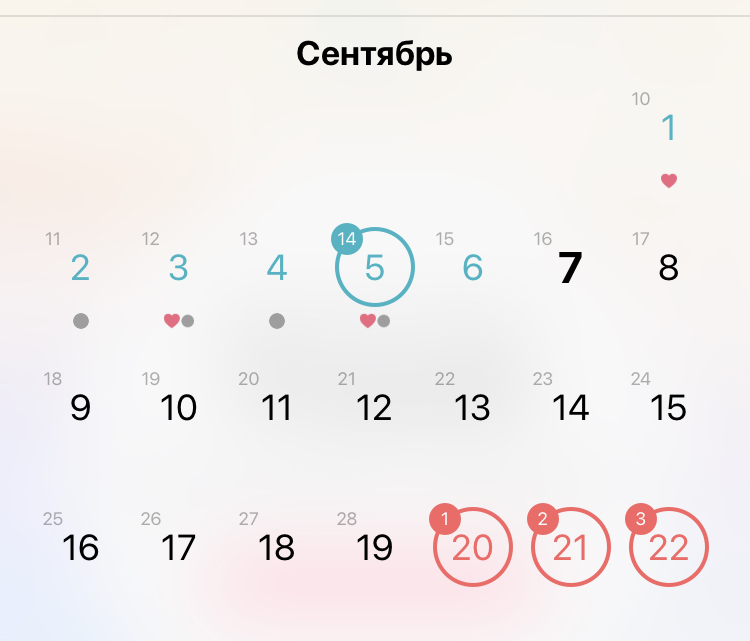750x641 pixels.
Task: Pick September 9 date
Action: [81, 408]
